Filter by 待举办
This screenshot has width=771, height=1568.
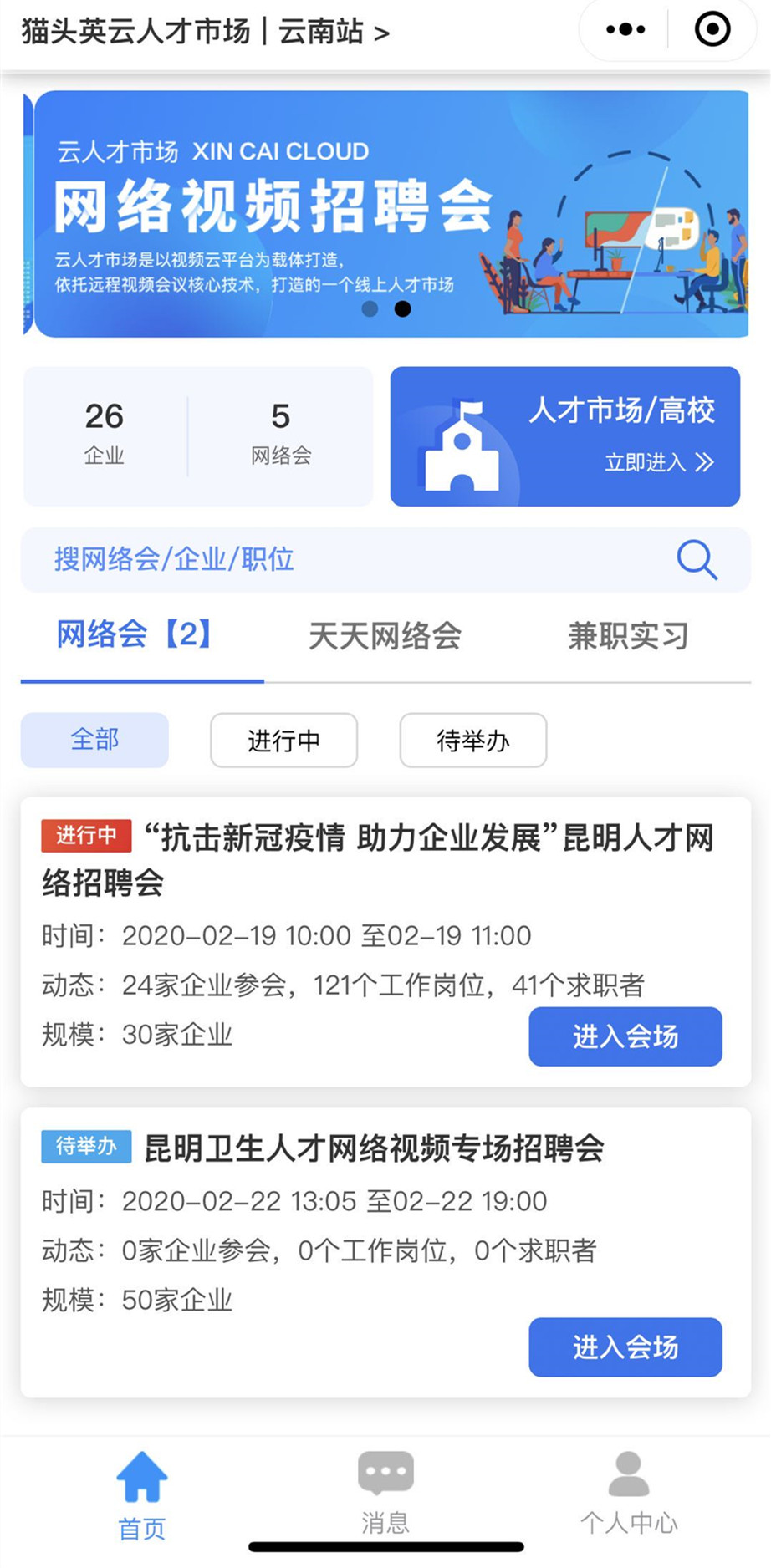pyautogui.click(x=473, y=741)
